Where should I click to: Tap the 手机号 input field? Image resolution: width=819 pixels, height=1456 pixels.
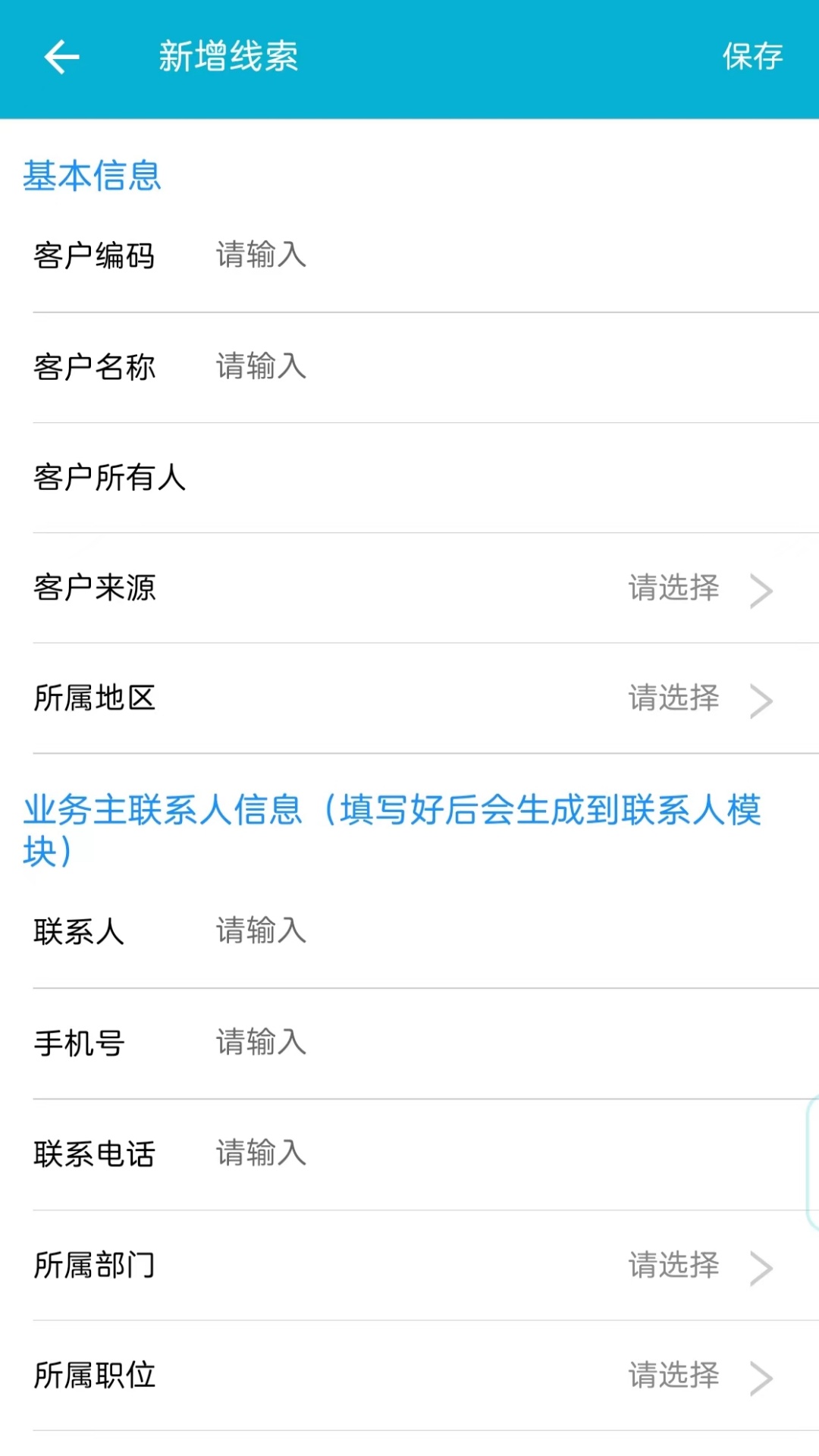379,1043
